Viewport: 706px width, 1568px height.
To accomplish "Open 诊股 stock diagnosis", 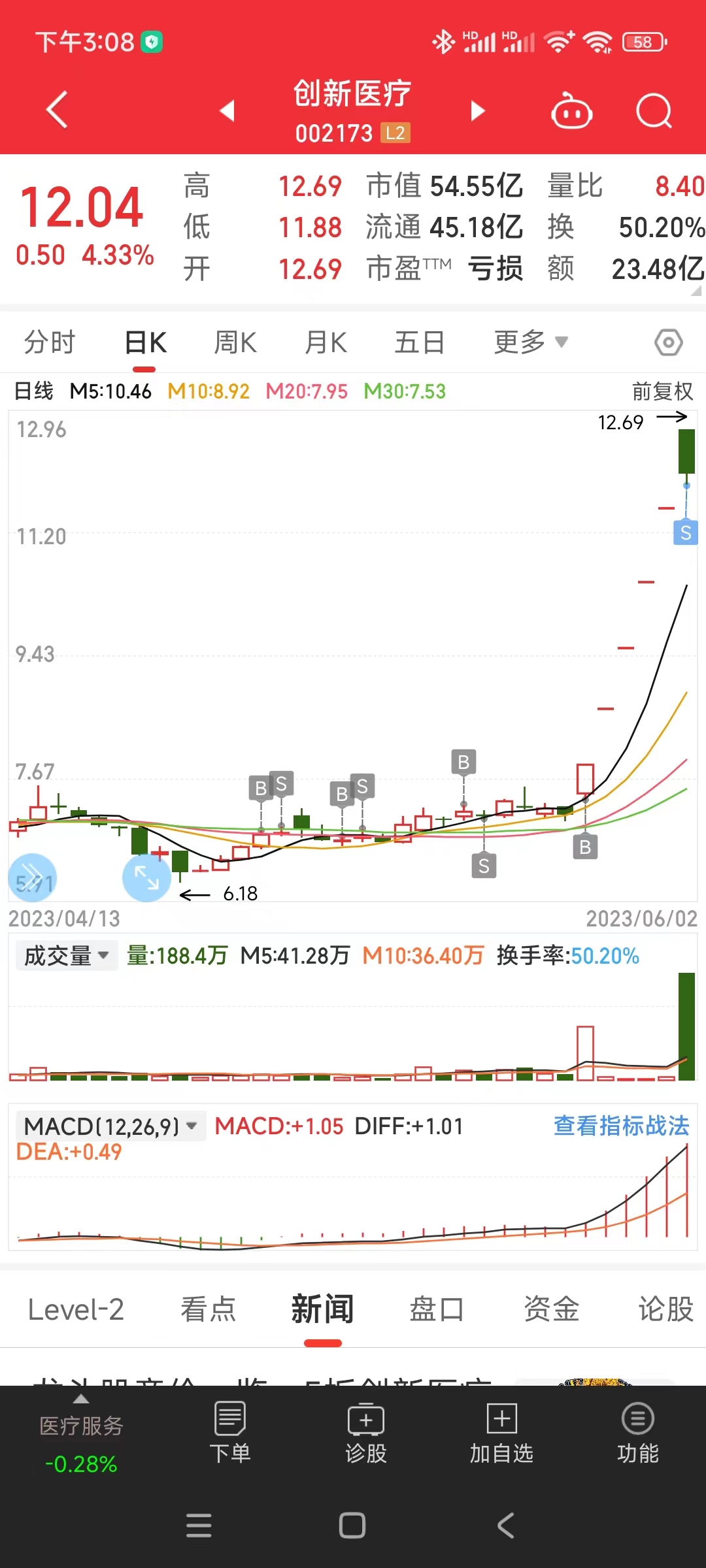I will pos(365,1434).
